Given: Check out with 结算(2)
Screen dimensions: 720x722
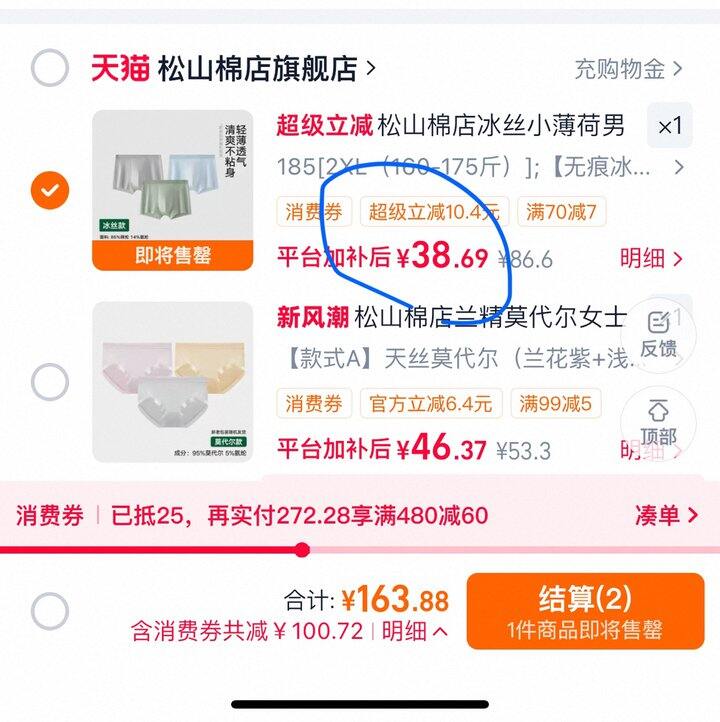Looking at the screenshot, I should 585,611.
